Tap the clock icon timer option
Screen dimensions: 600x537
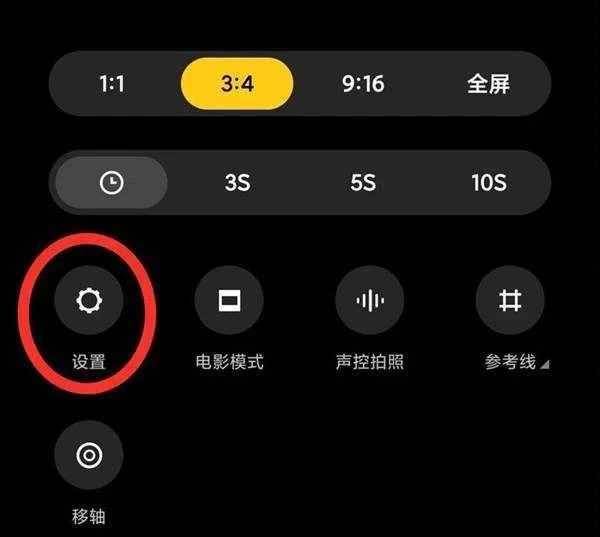click(112, 183)
